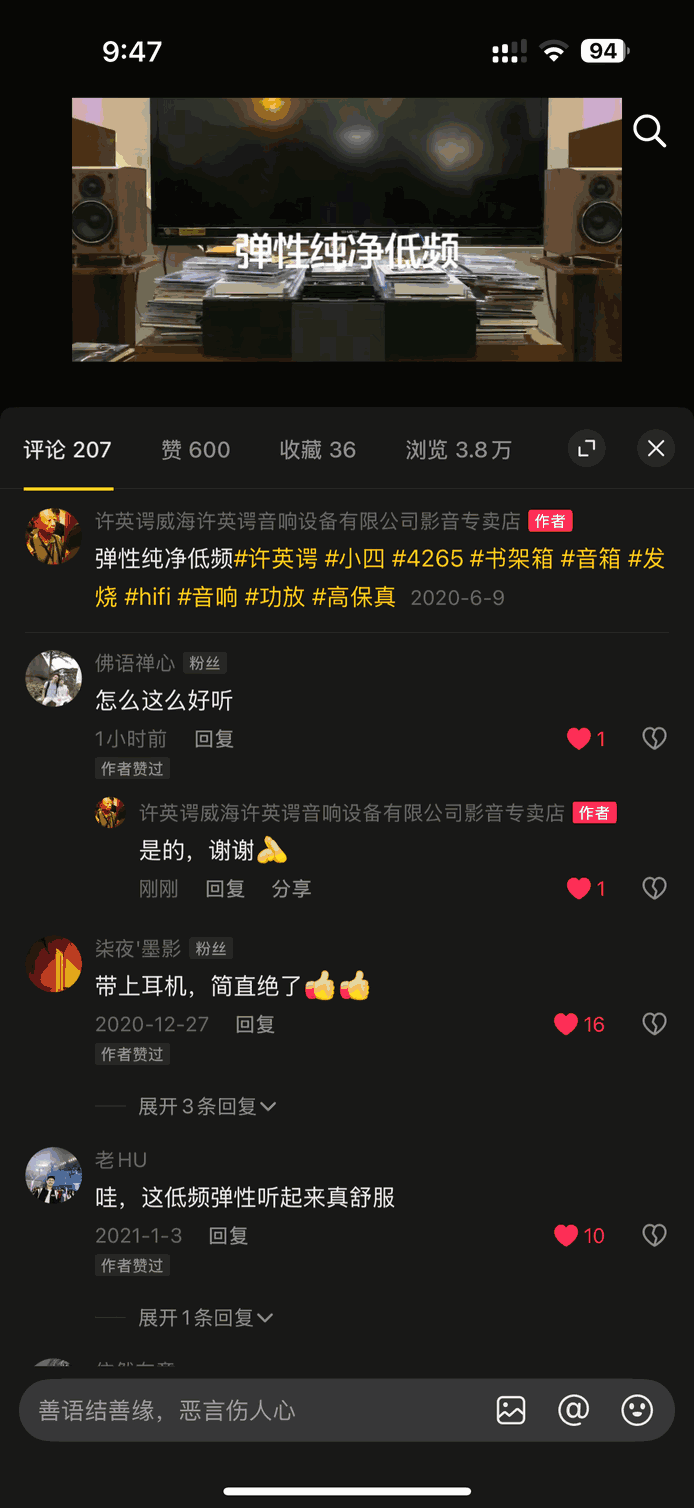Expand the comments panel to full screen

click(x=587, y=449)
